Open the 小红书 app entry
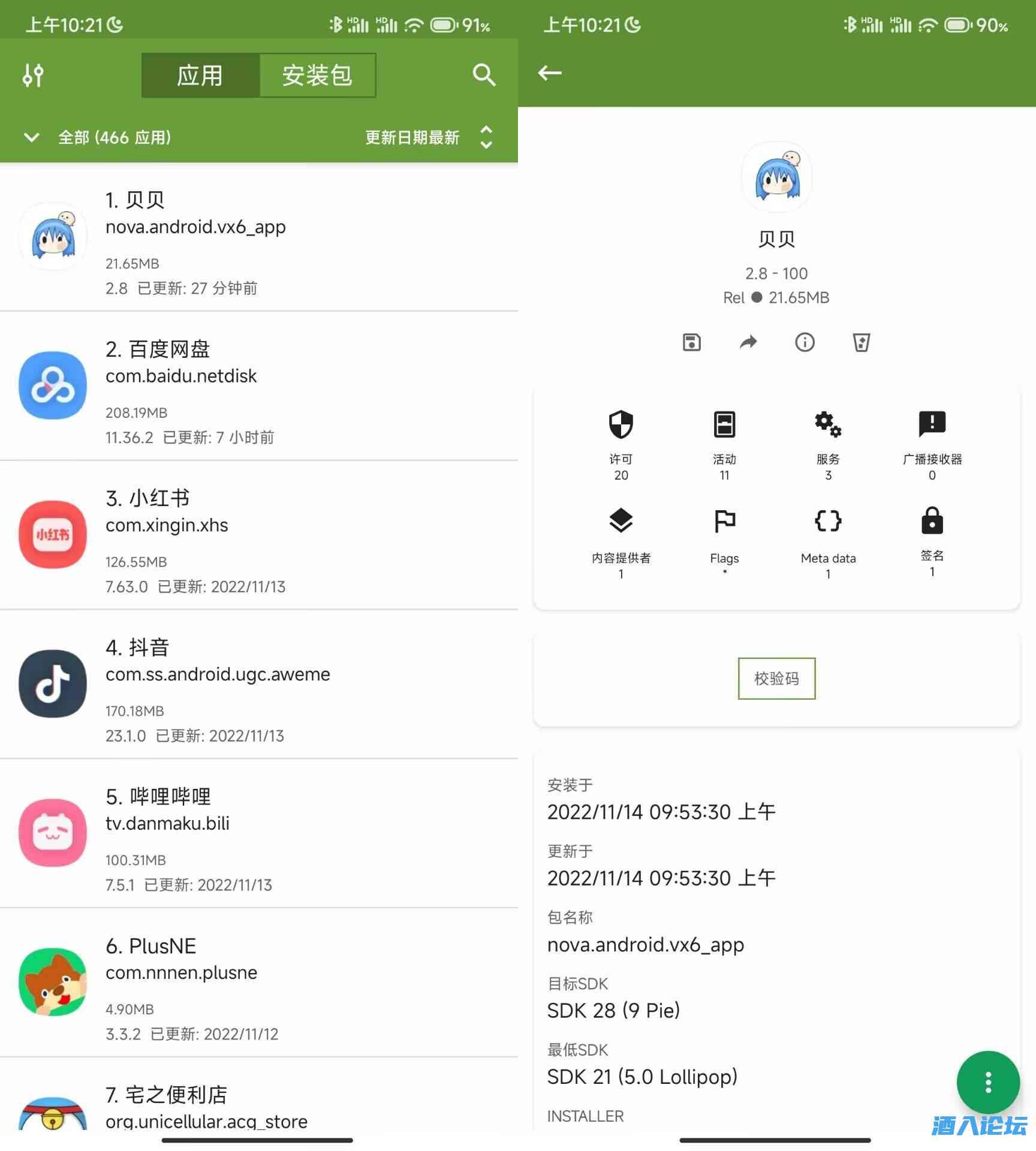The image size is (1036, 1151). 259,535
